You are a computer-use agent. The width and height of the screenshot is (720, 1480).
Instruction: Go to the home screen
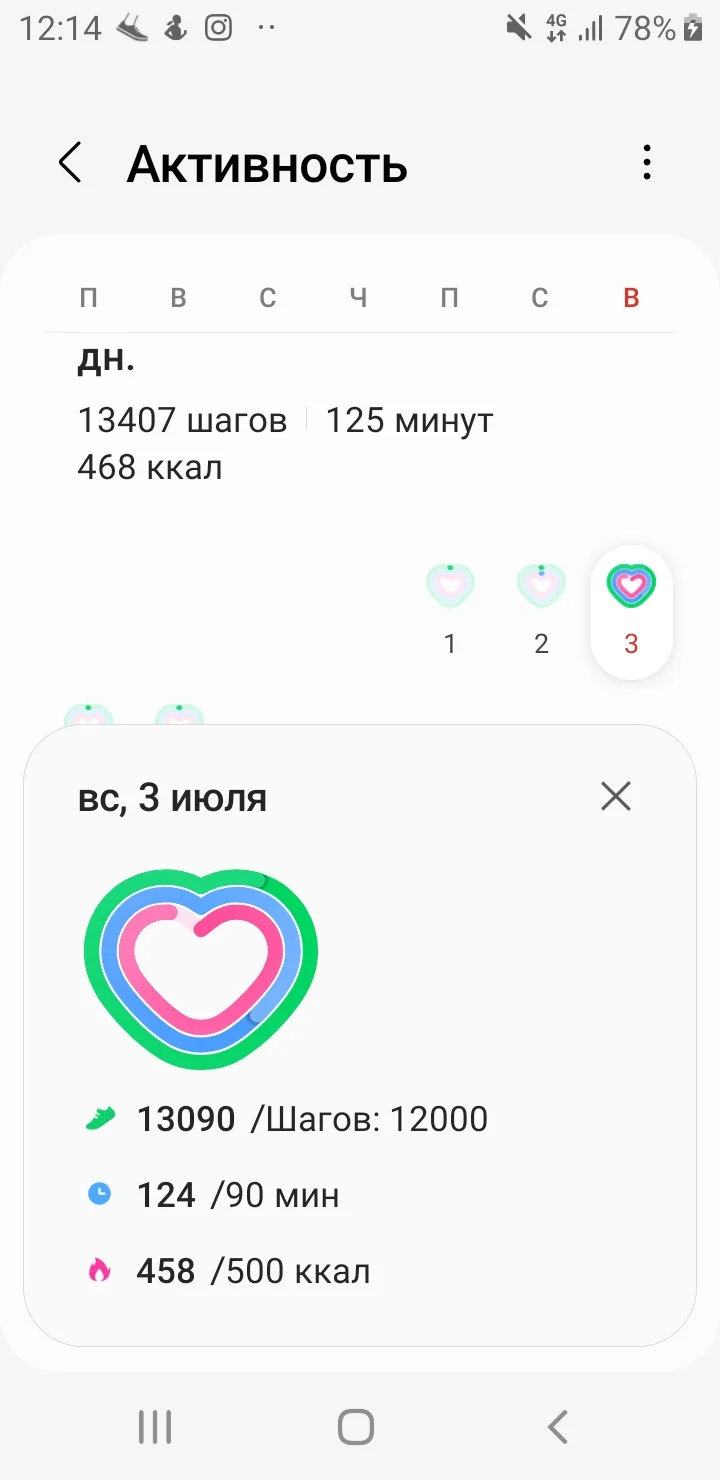356,1427
